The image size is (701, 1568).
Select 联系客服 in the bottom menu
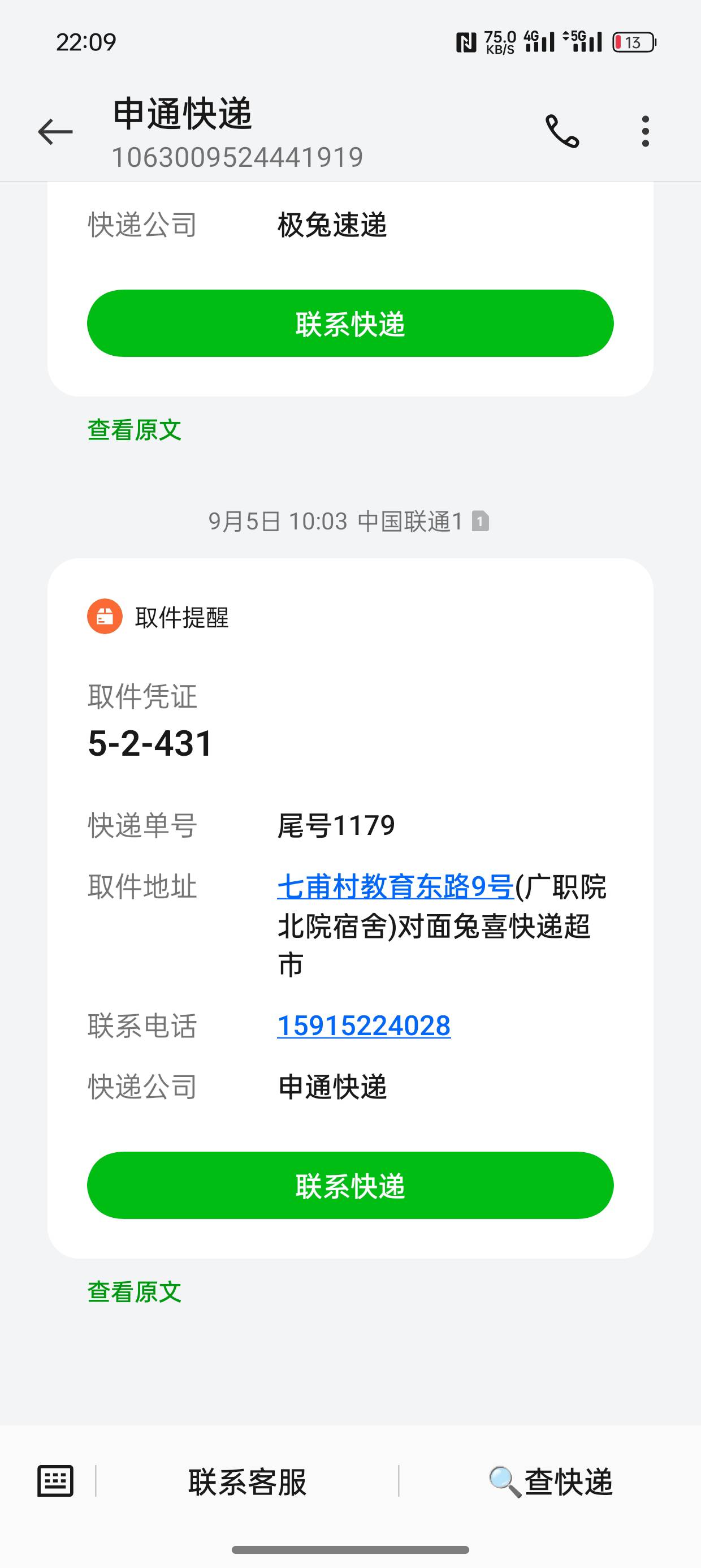[247, 1481]
